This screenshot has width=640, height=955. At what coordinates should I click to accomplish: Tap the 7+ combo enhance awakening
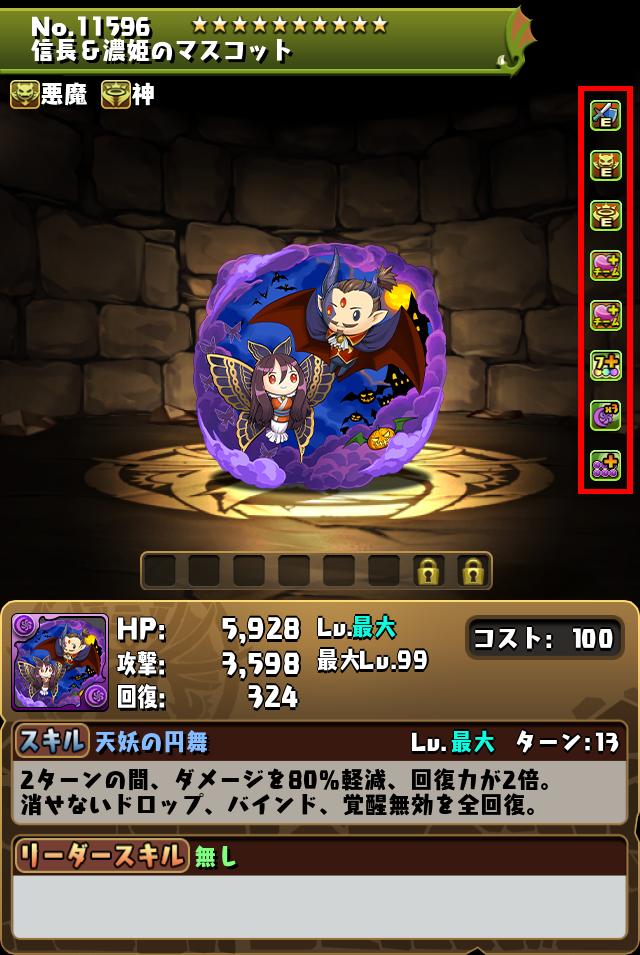[x=605, y=365]
